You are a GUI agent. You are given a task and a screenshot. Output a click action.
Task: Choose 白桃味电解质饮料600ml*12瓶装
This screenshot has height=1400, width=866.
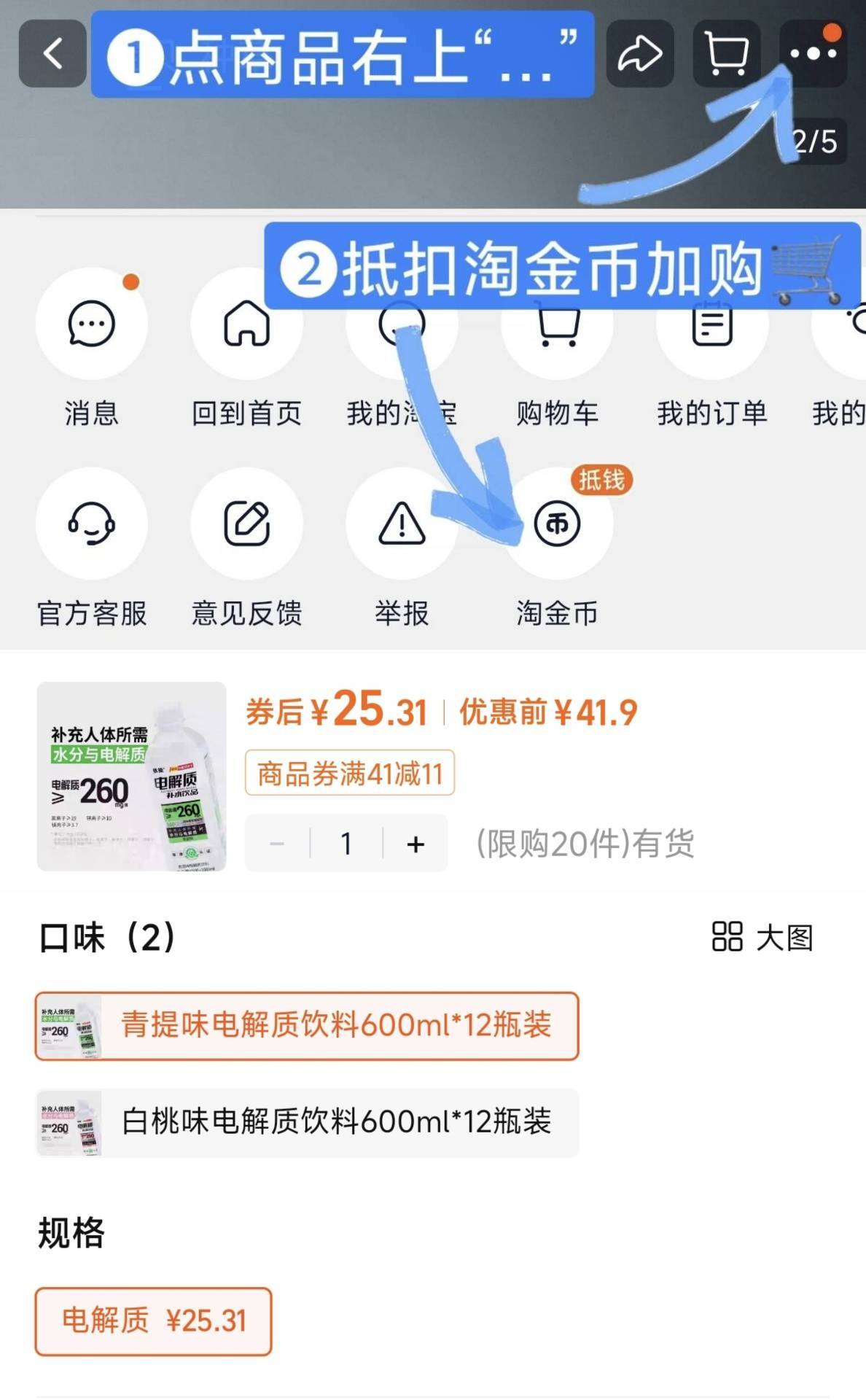tap(307, 1122)
